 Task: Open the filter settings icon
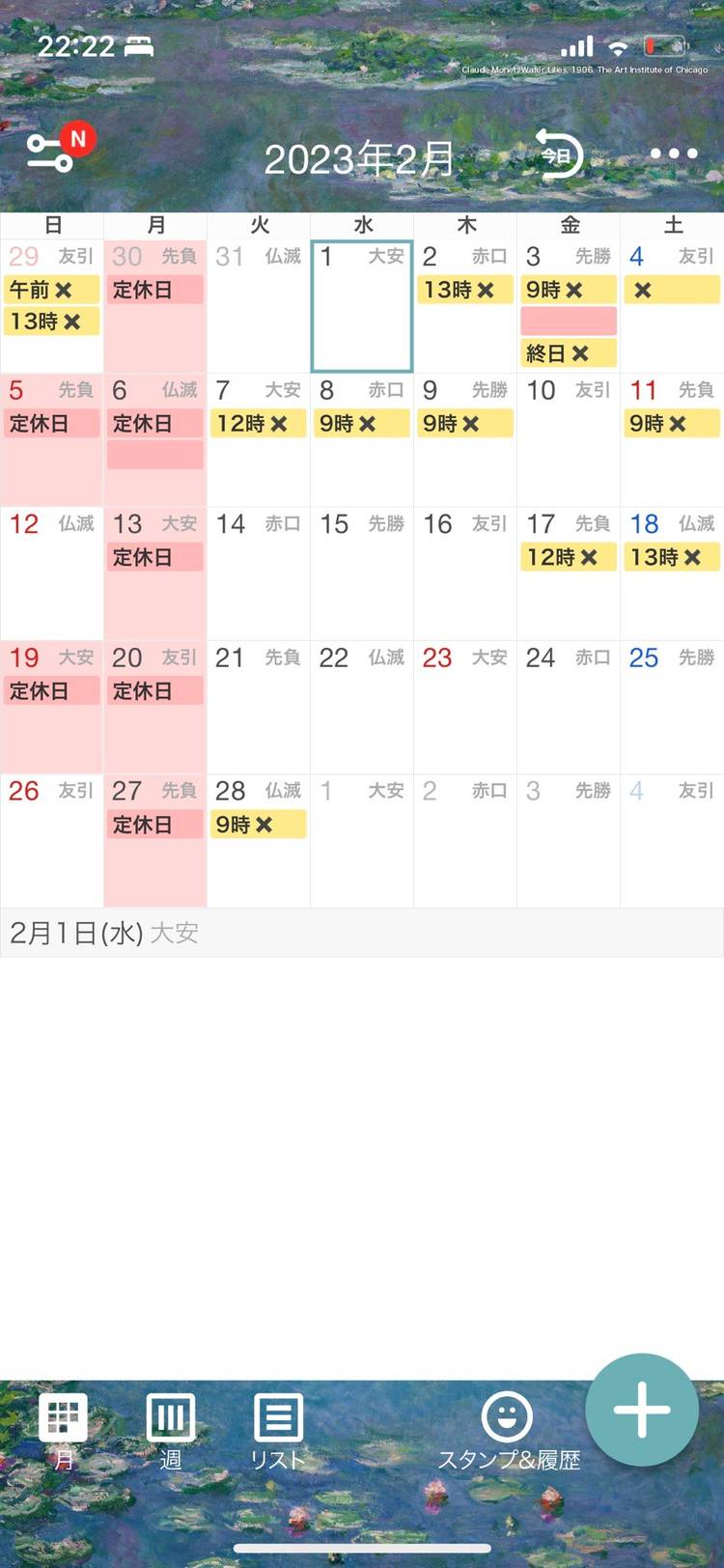(x=50, y=153)
